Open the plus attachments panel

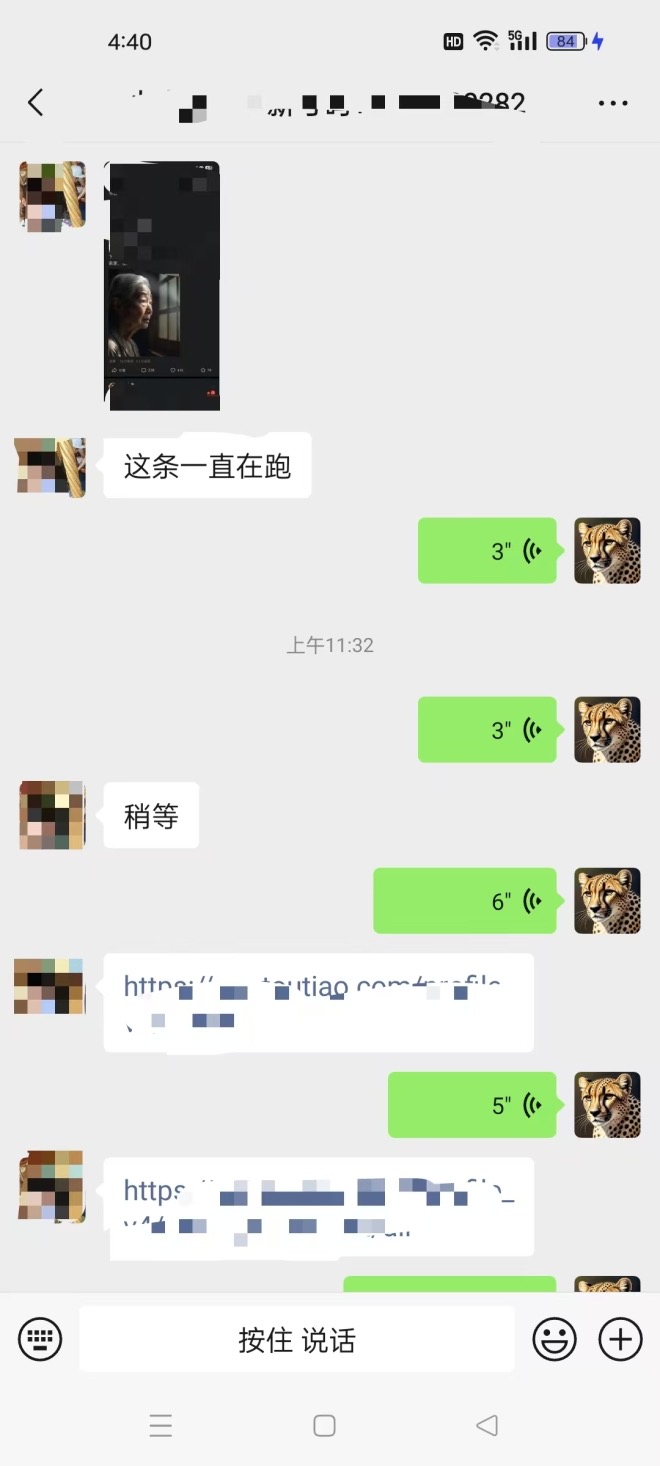(x=620, y=1339)
